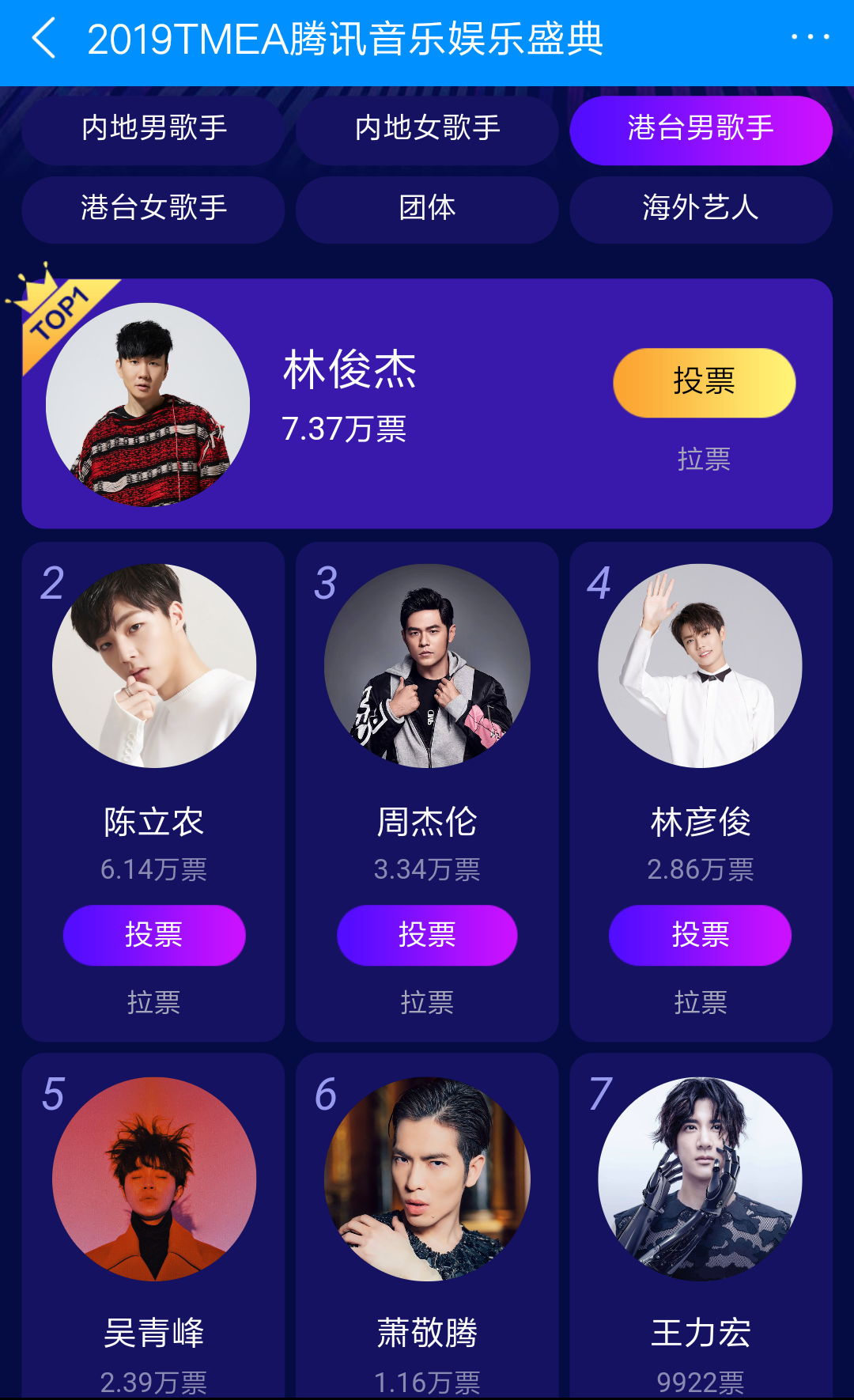
Task: Tap 拉票 under 林俊杰
Action: pos(704,460)
